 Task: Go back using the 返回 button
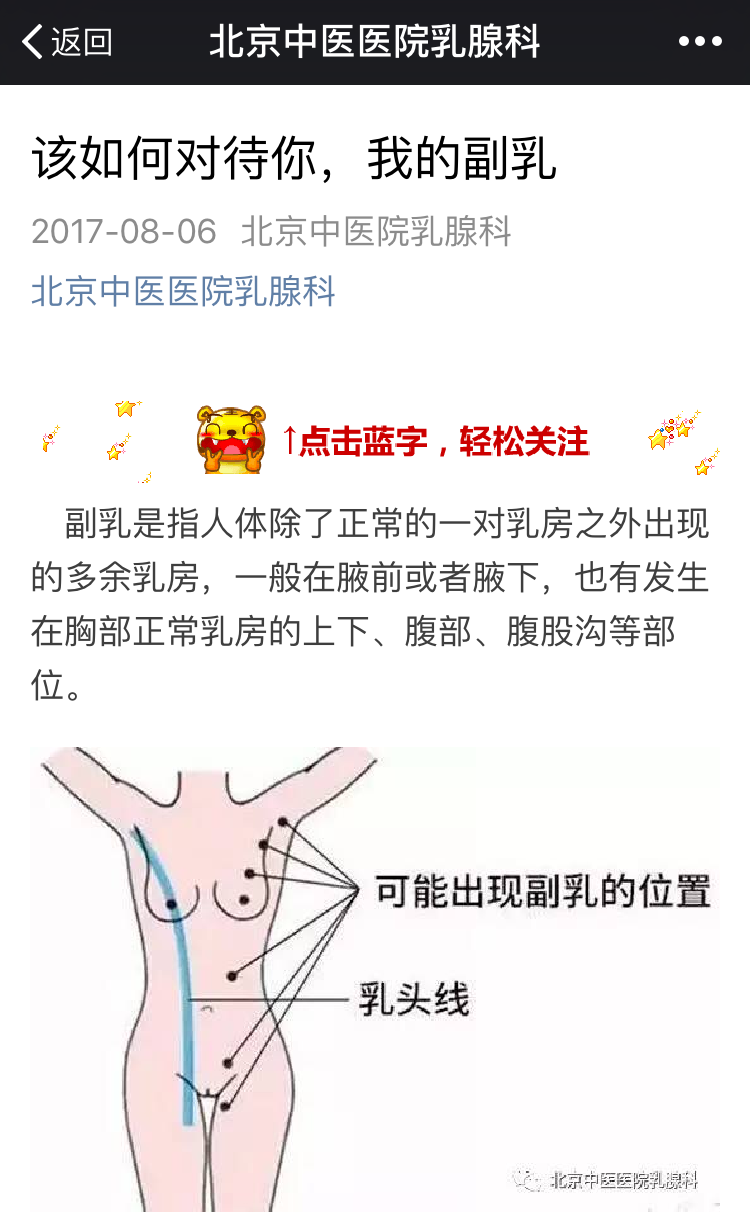tap(67, 42)
